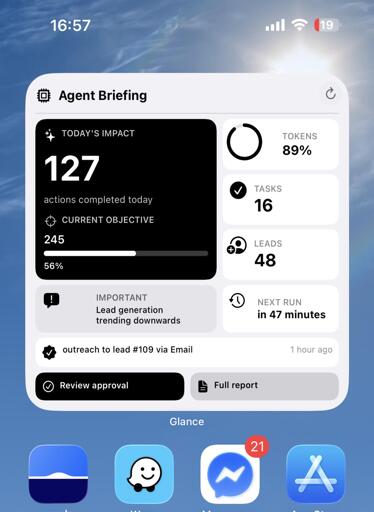Open the Important lead generation alert
Image resolution: width=374 pixels, height=512 pixels.
[x=126, y=309]
